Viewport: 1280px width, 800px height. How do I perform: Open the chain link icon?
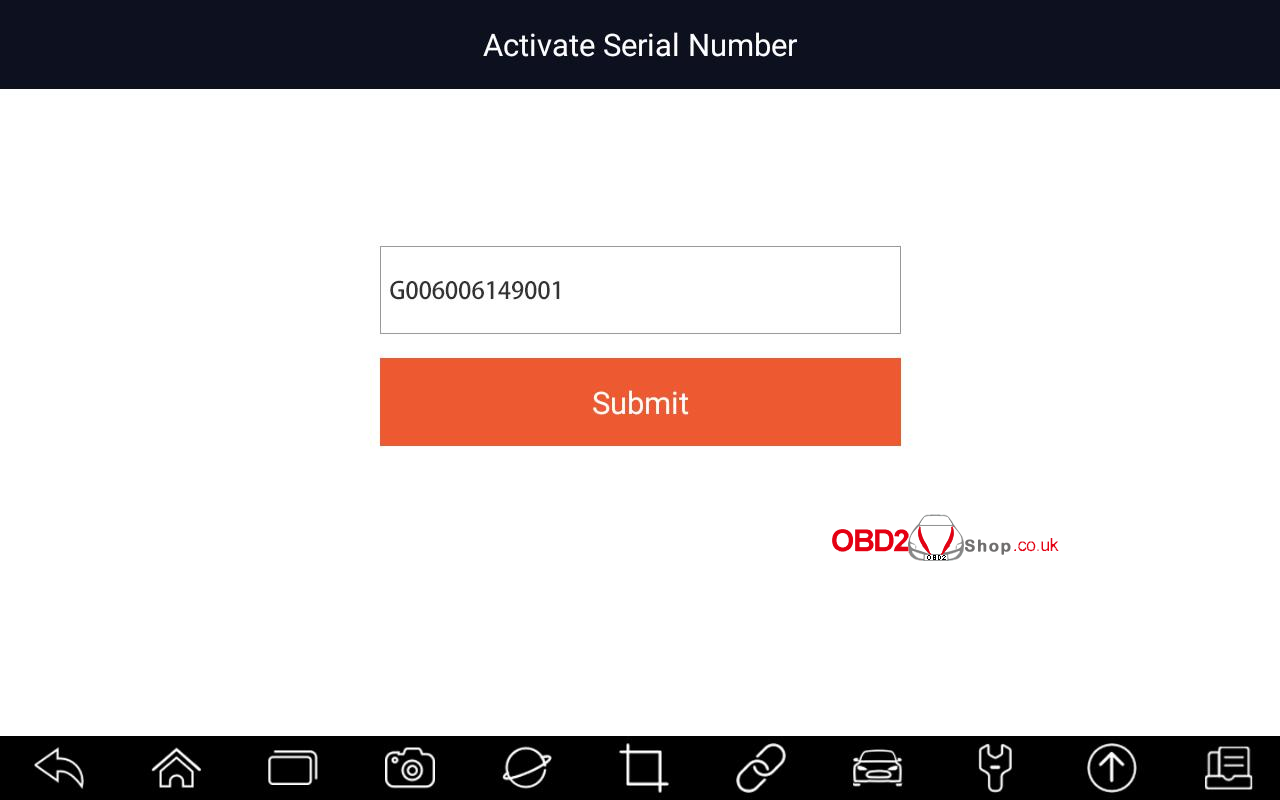pos(760,768)
